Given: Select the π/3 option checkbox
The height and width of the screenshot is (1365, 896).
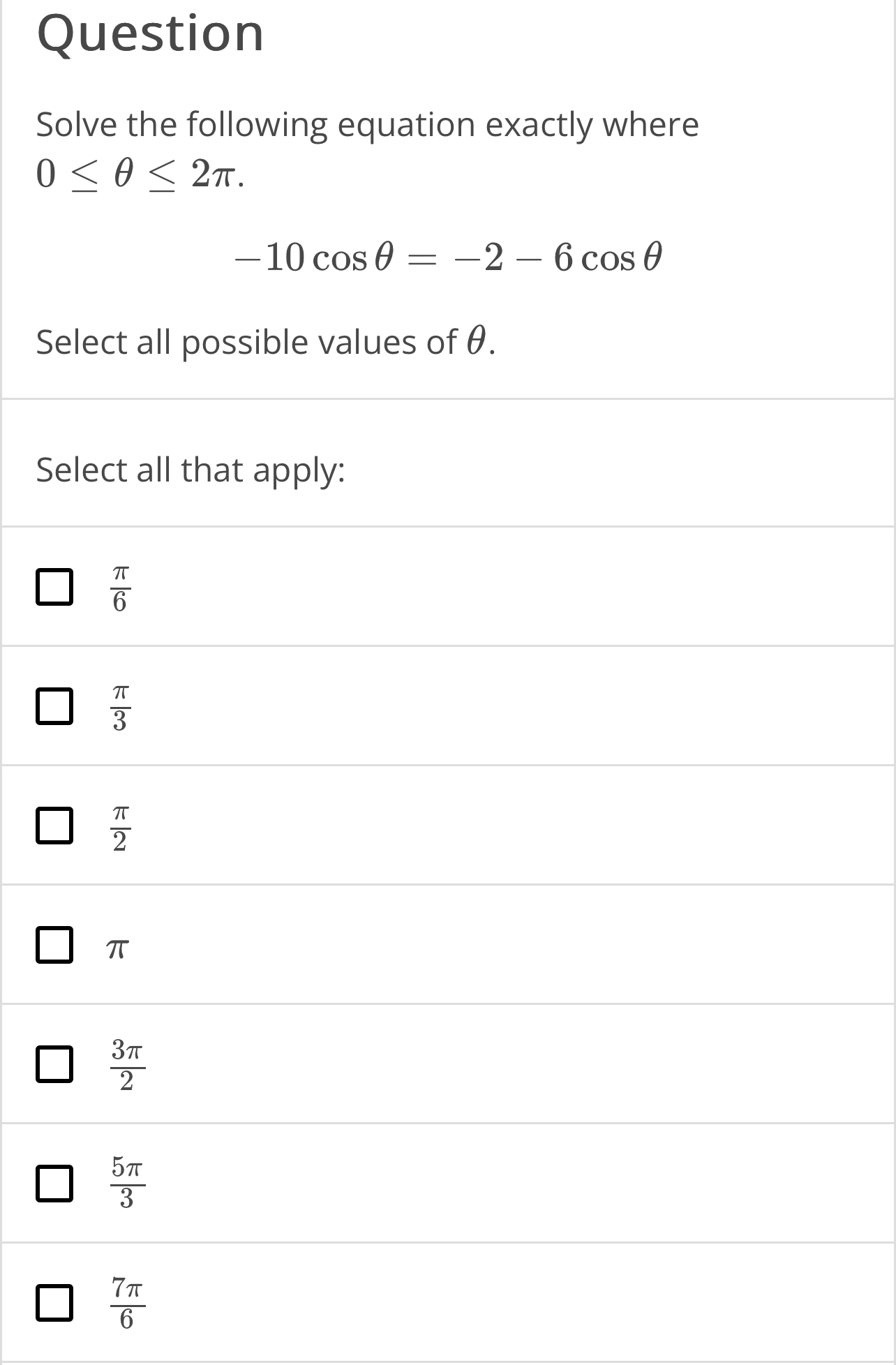Looking at the screenshot, I should tap(54, 706).
